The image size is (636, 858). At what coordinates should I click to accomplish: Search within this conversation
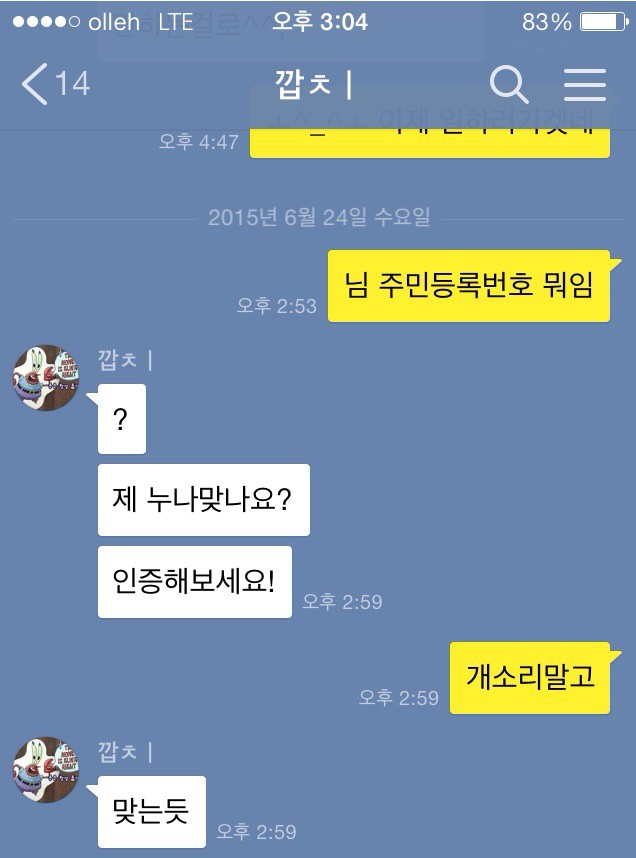(508, 84)
